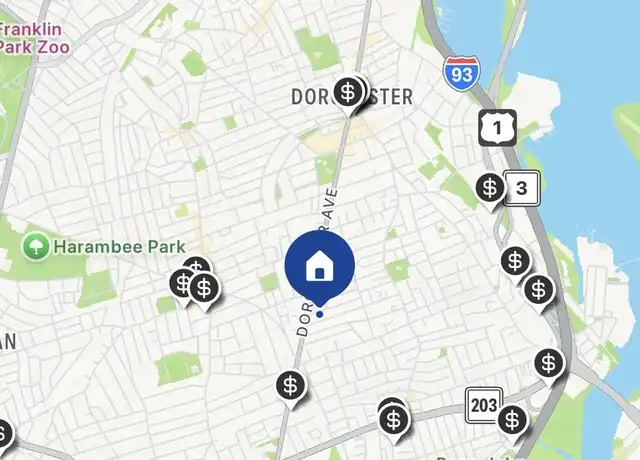The width and height of the screenshot is (640, 460).
Task: Tap the dollar marker right of the Route 203 shield
Action: (513, 420)
